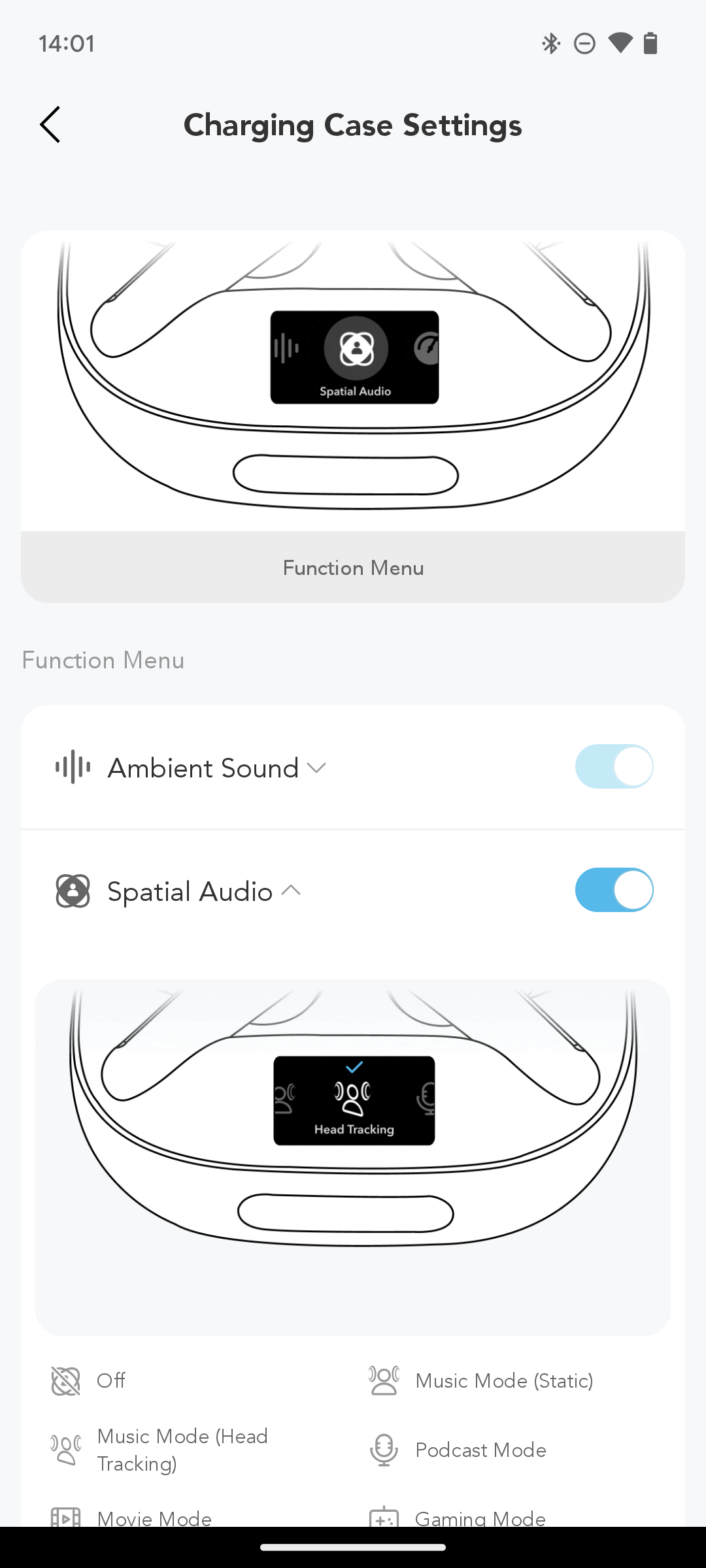Screen dimensions: 706x1568
Task: Collapse the Spatial Audio section
Action: pyautogui.click(x=291, y=890)
